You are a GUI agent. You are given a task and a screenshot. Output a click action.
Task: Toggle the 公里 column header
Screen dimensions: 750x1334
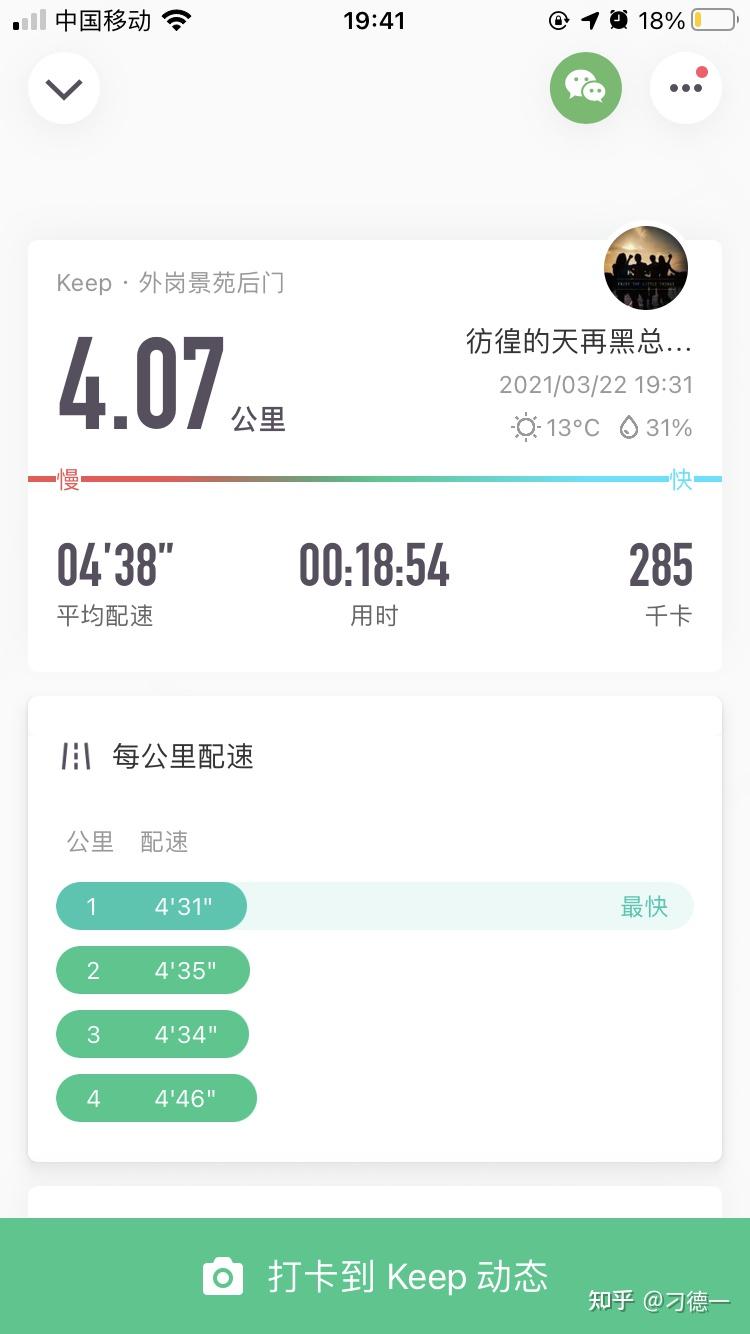(90, 842)
